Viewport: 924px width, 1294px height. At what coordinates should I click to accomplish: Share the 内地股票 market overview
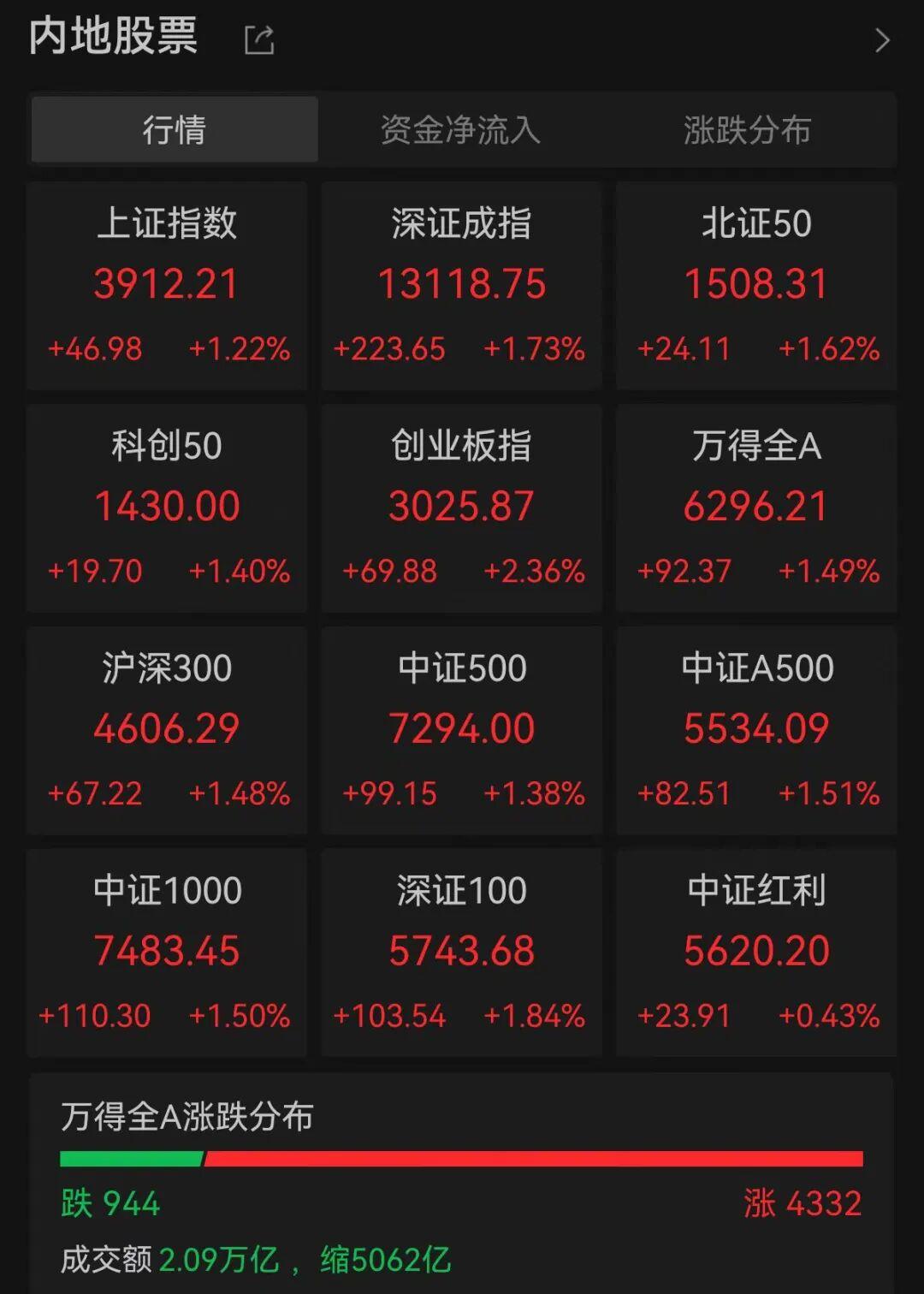coord(259,40)
